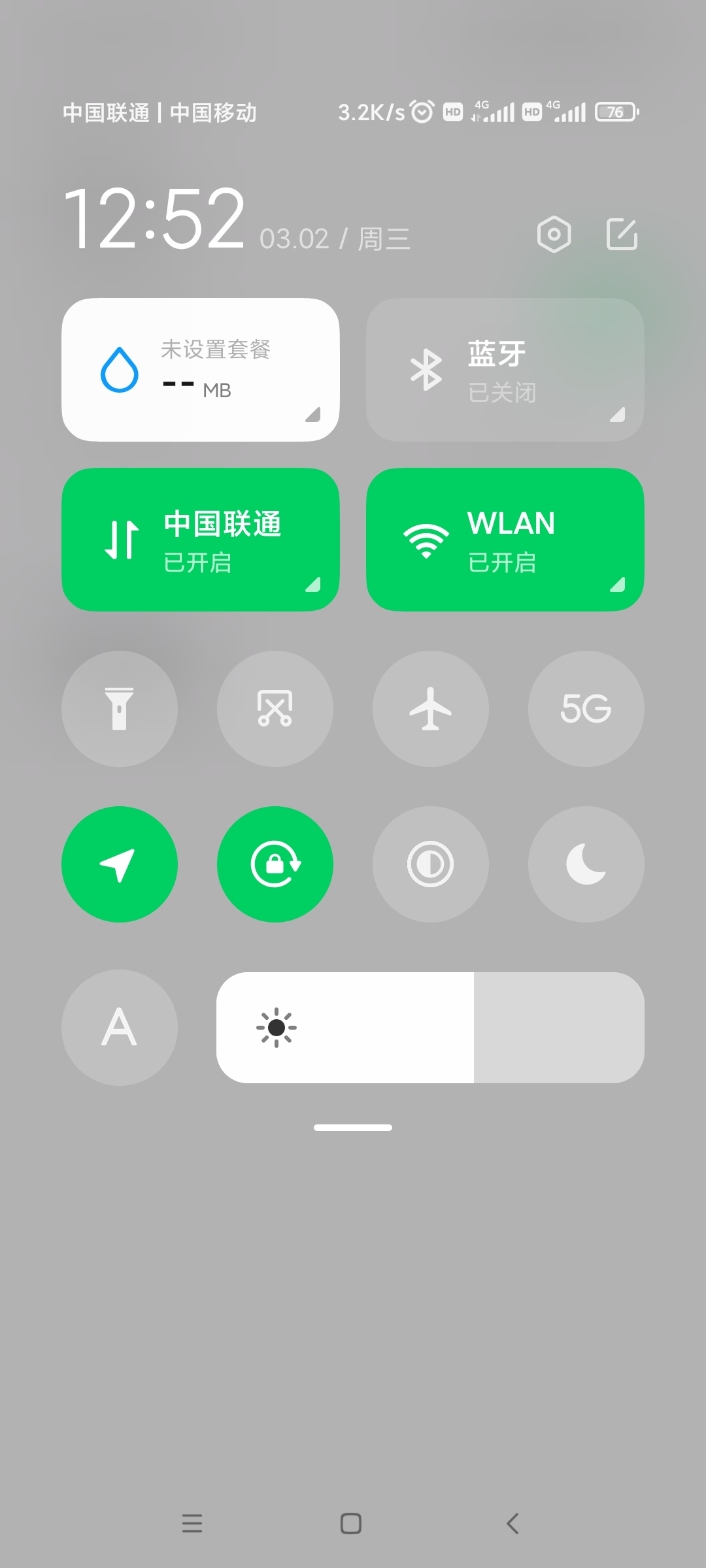Image resolution: width=706 pixels, height=1568 pixels.
Task: Go to home screen via navigation bar
Action: [351, 1524]
